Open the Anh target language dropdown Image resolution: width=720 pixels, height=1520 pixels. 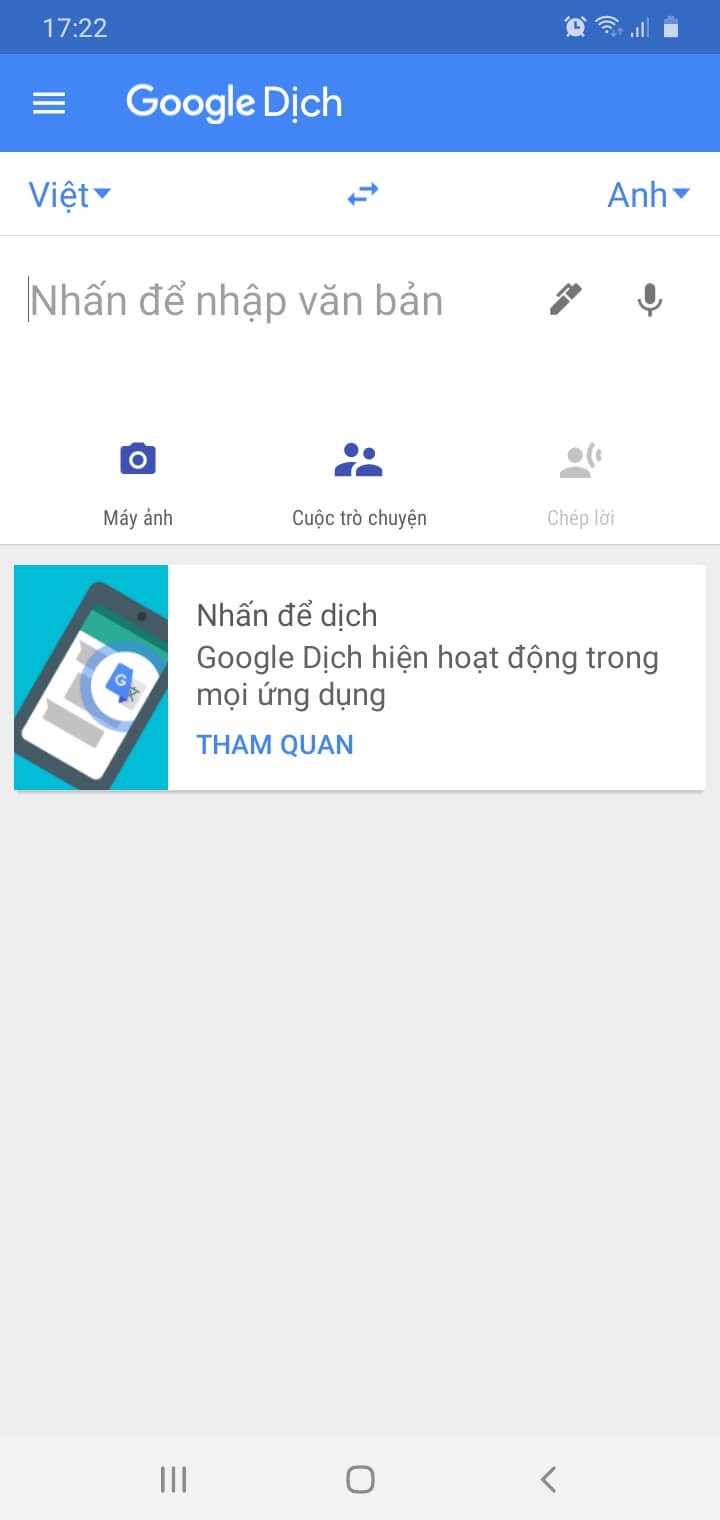[x=648, y=194]
